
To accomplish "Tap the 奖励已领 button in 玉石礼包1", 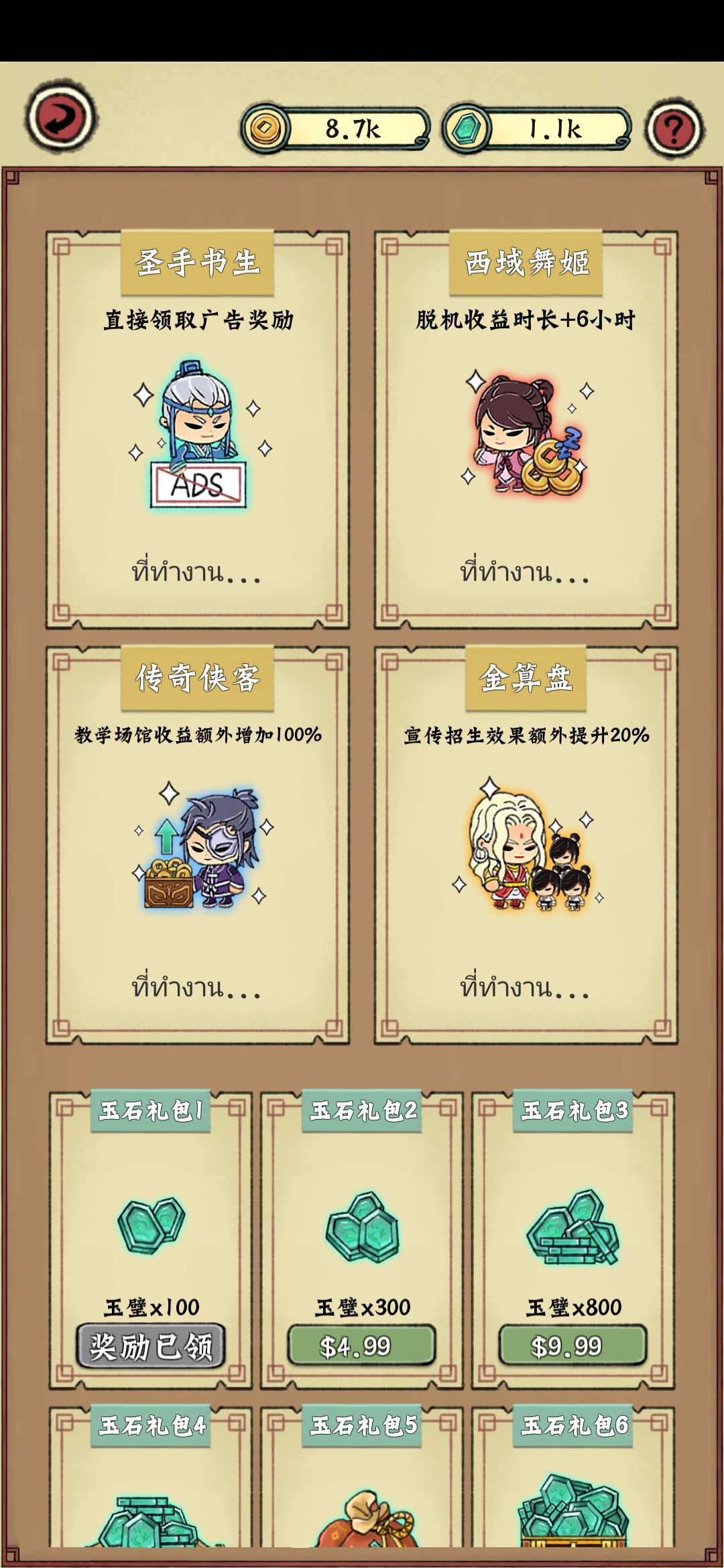I will pyautogui.click(x=151, y=1346).
